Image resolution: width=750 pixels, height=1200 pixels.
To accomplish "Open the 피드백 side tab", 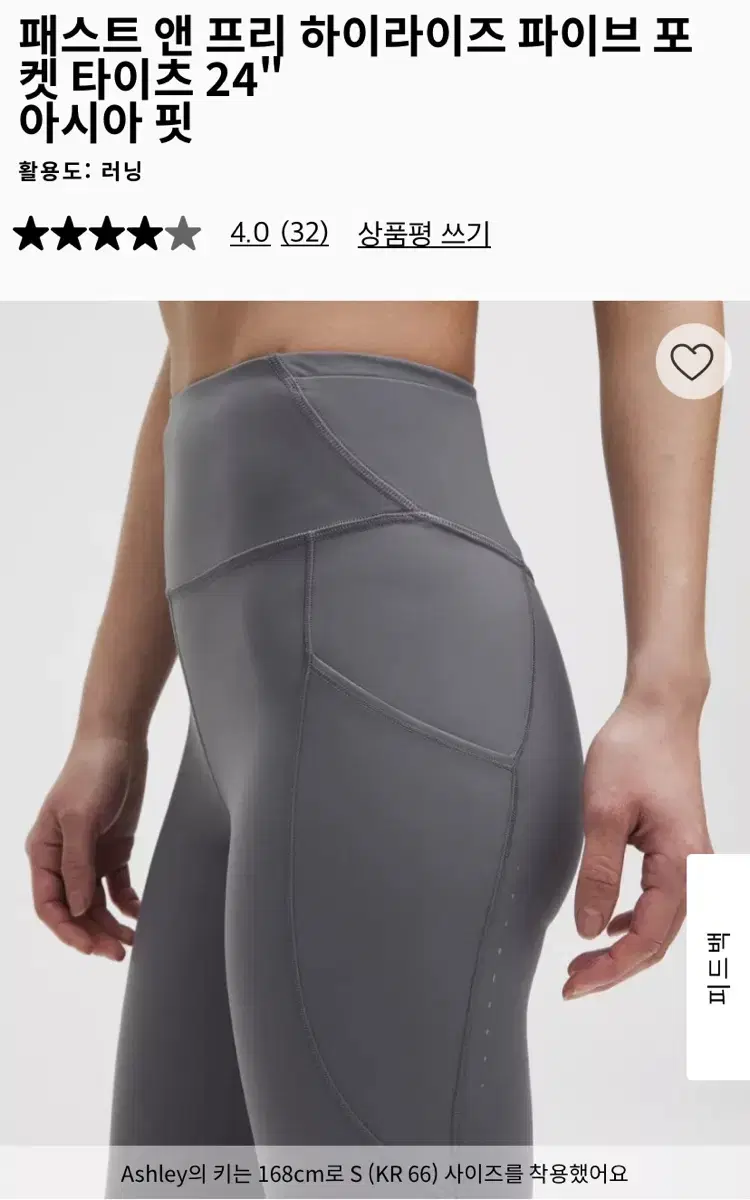I will 718,967.
